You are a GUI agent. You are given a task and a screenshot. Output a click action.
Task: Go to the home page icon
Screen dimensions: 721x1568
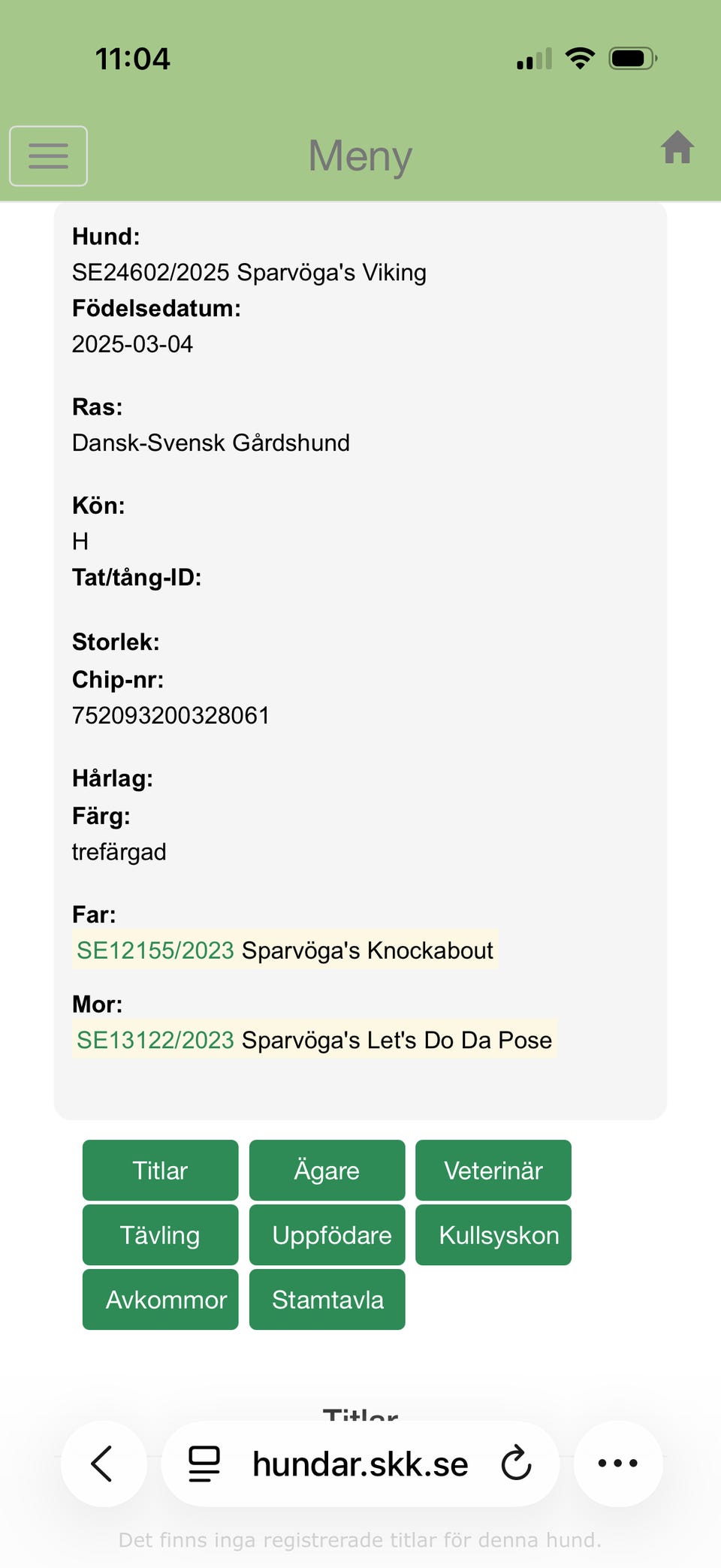677,147
